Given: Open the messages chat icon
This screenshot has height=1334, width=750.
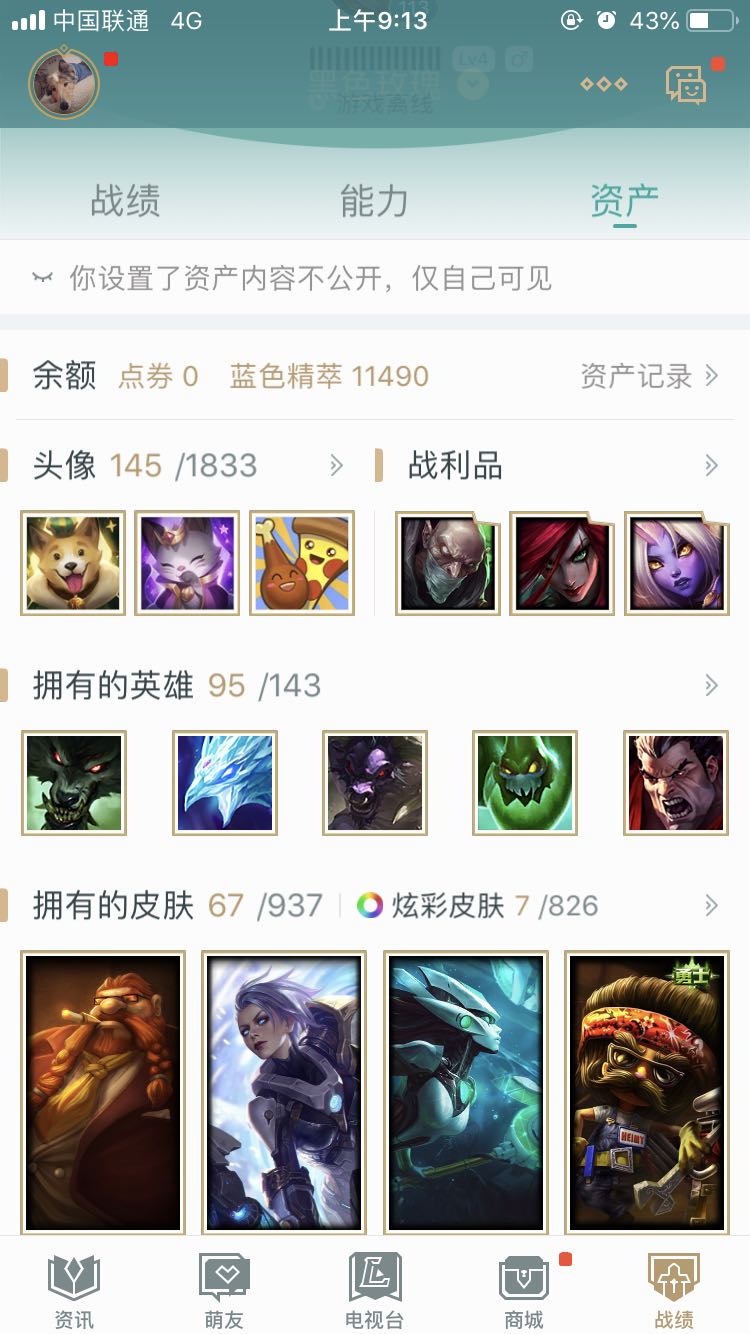Looking at the screenshot, I should (x=687, y=85).
